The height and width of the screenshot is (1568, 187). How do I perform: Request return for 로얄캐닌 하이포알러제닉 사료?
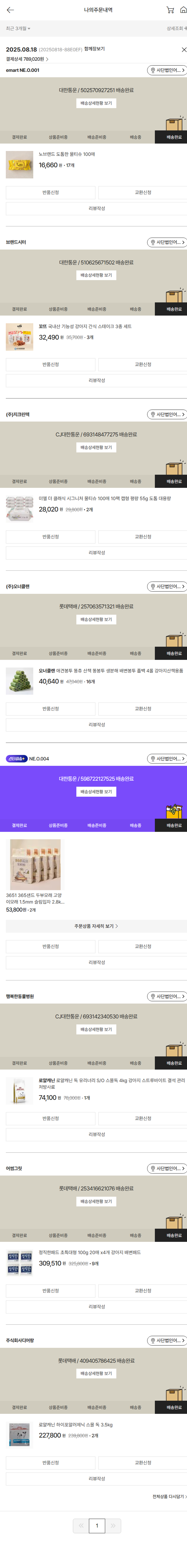click(51, 1463)
